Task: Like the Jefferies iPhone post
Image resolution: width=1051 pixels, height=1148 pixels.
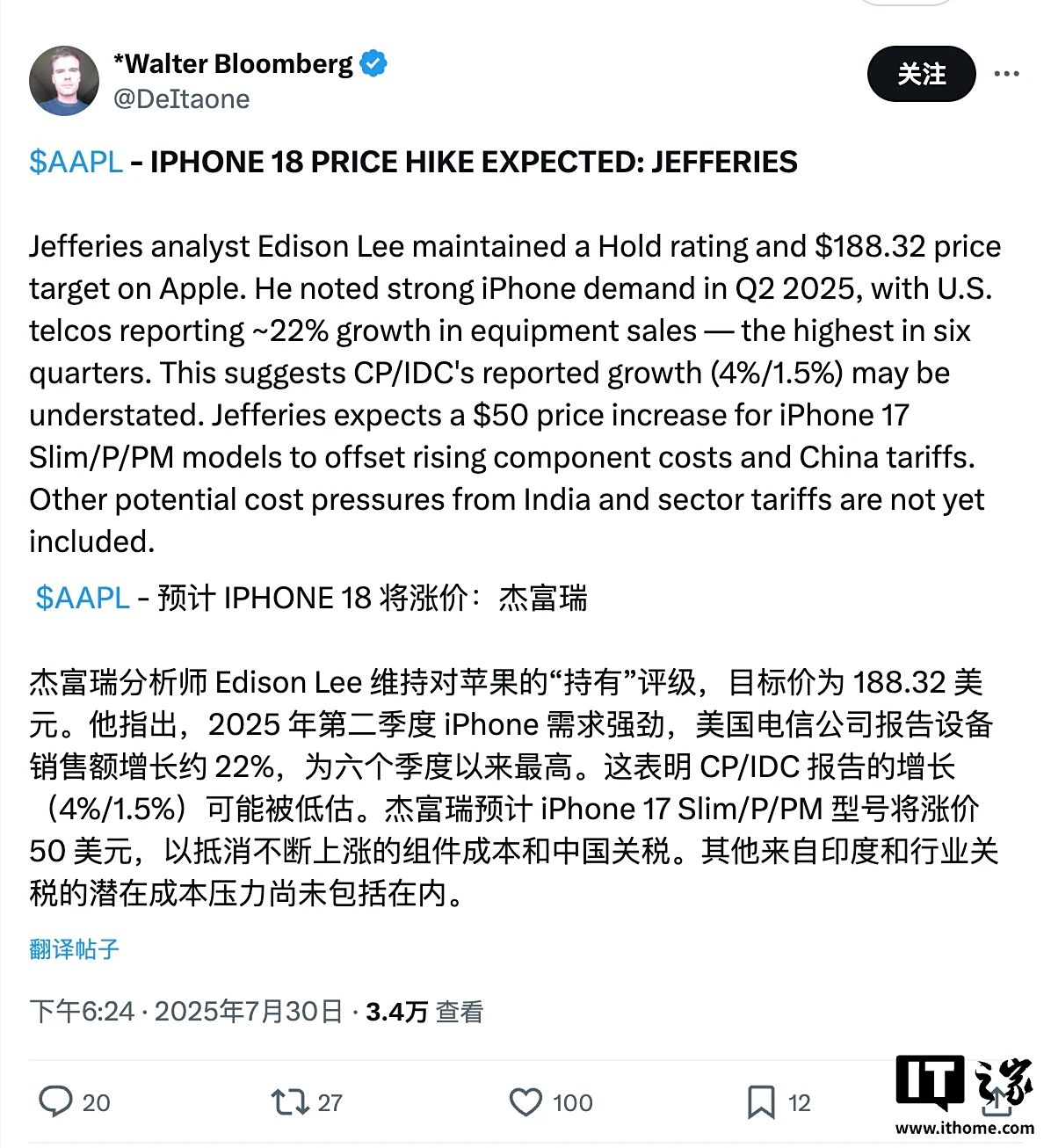Action: pos(526,1101)
